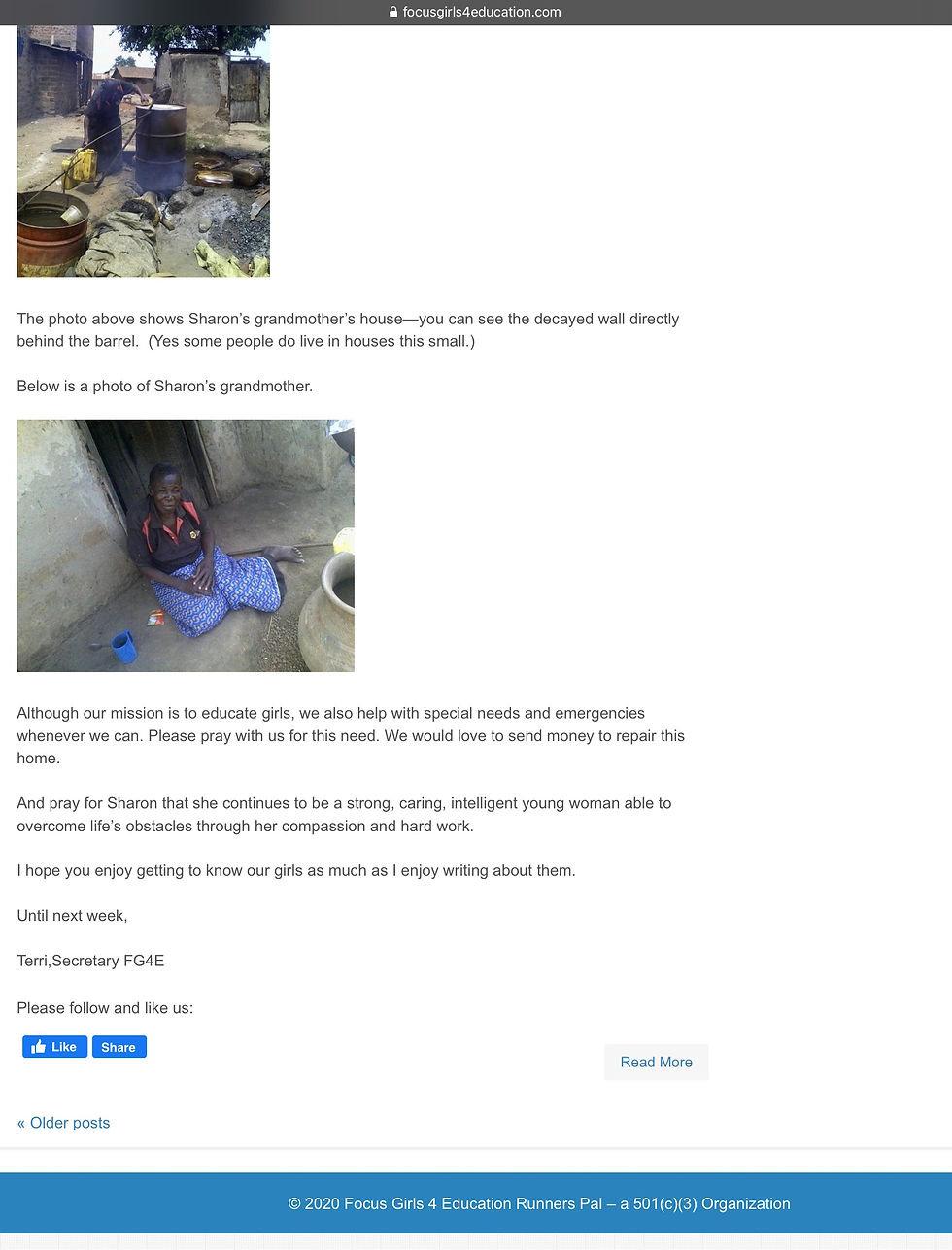Share the post on Facebook
952x1250 pixels.
(119, 1047)
